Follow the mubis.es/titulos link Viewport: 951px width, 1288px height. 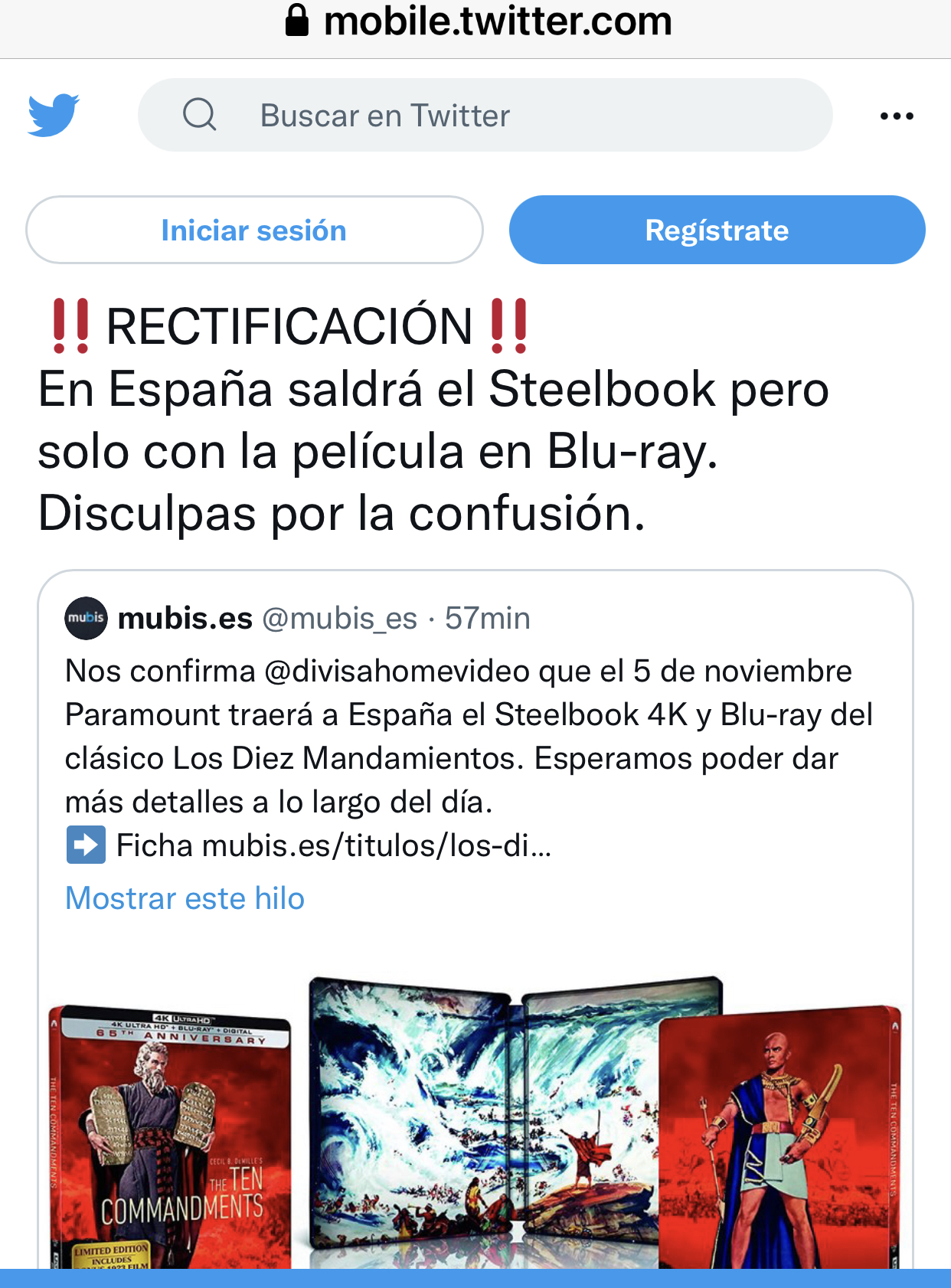tap(376, 846)
